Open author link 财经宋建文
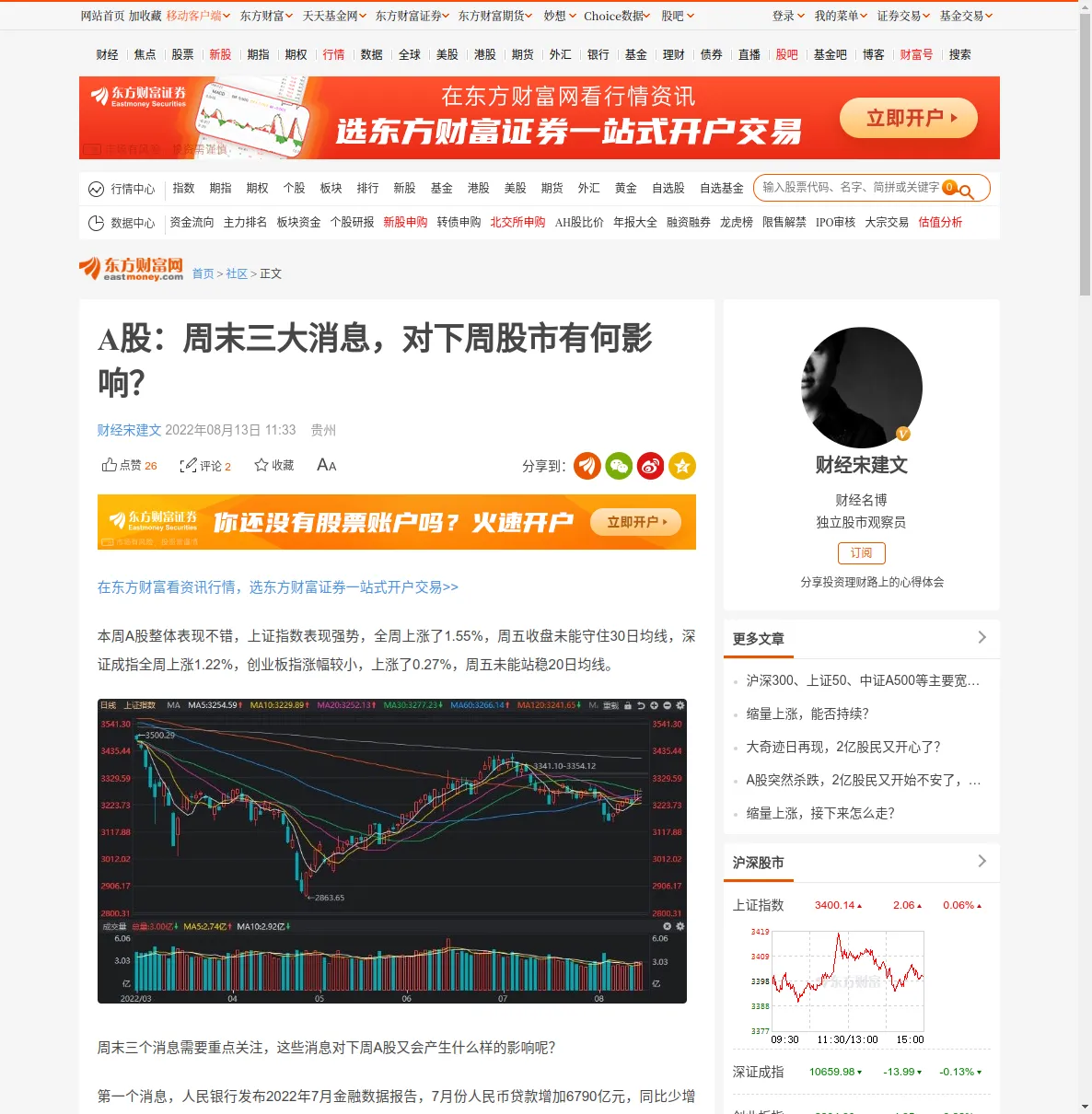The height and width of the screenshot is (1114, 1092). tap(129, 430)
